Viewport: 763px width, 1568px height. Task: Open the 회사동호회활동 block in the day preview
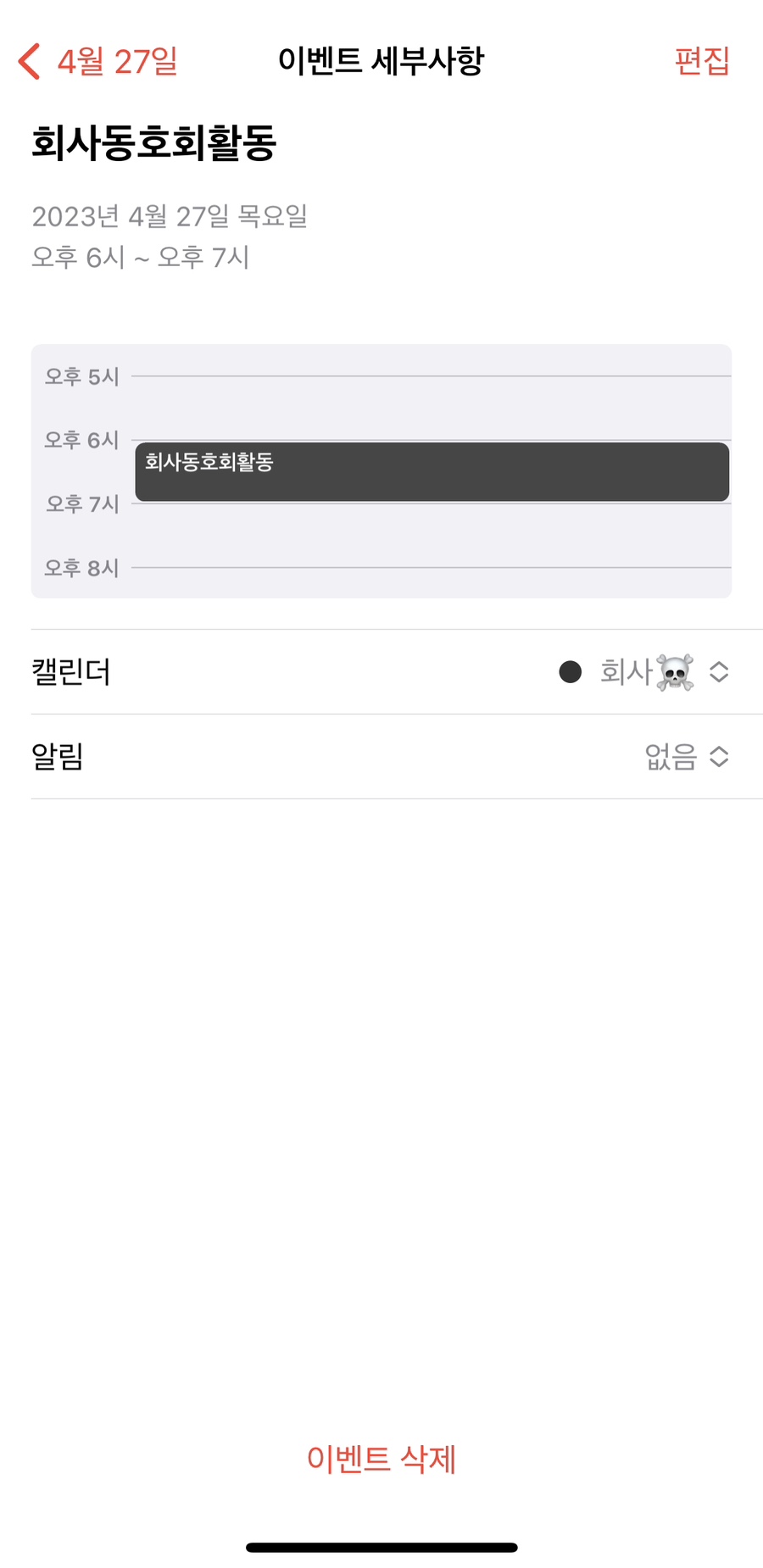click(x=432, y=472)
